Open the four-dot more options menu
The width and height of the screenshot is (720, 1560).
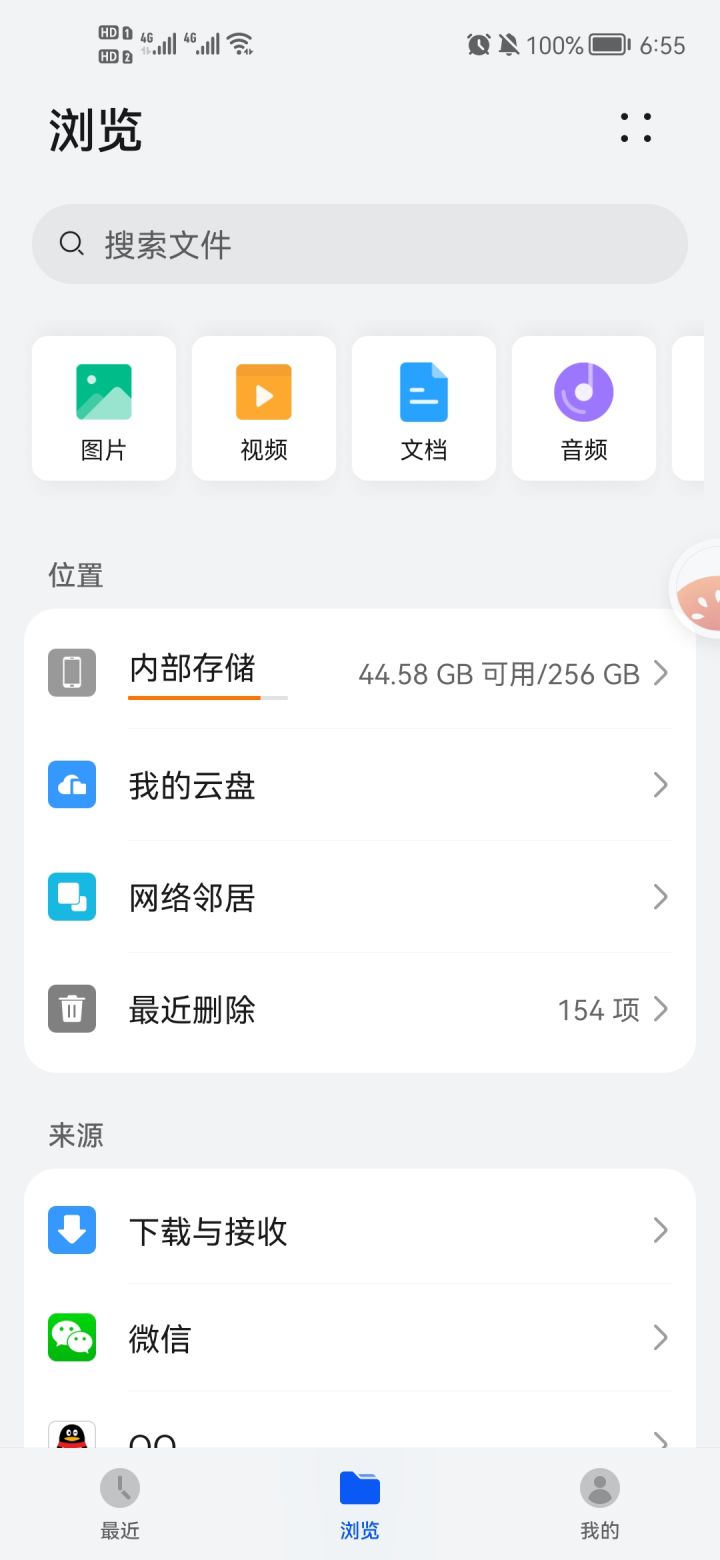[x=636, y=128]
